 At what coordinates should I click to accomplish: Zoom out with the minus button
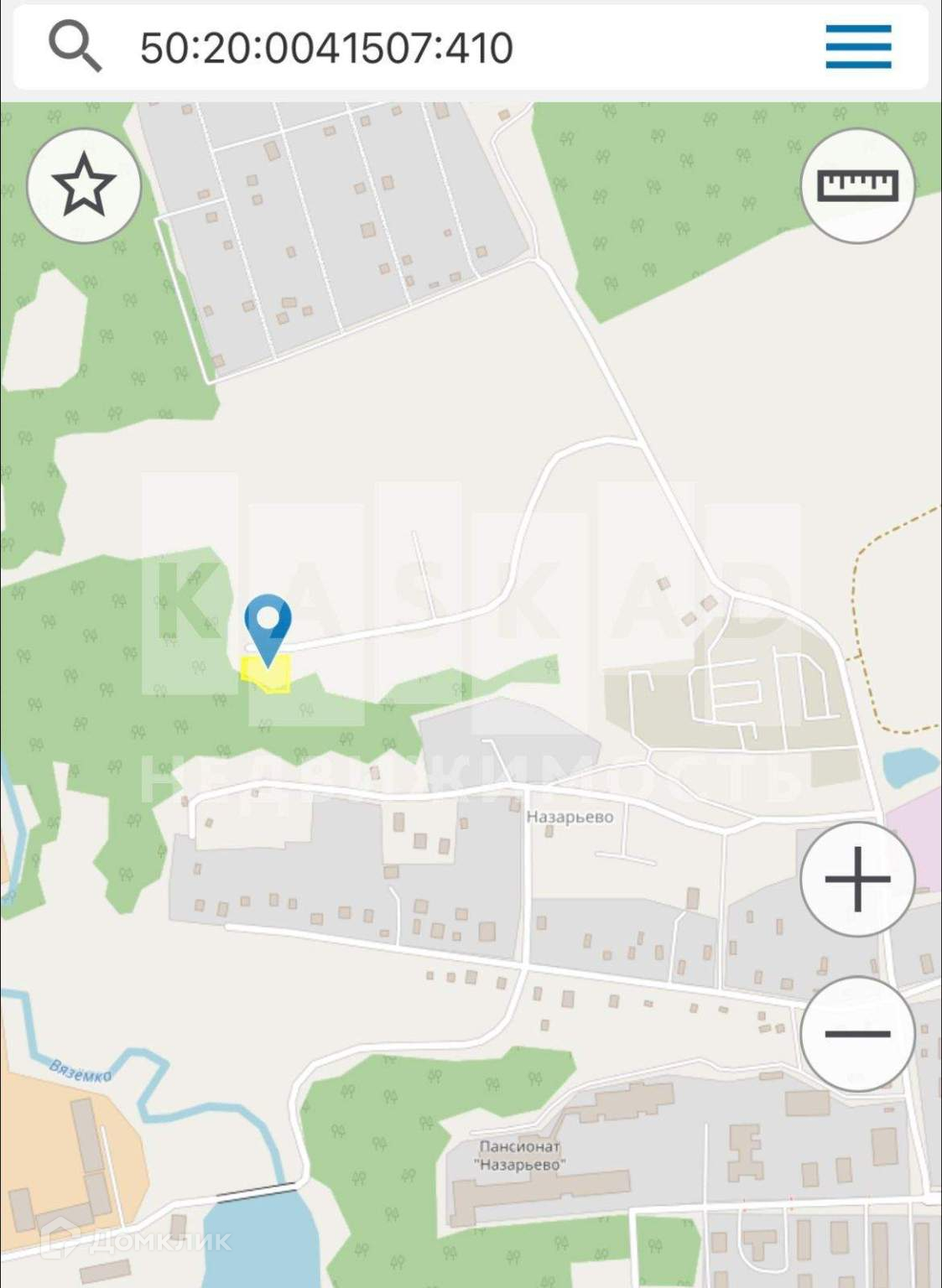pos(857,1033)
